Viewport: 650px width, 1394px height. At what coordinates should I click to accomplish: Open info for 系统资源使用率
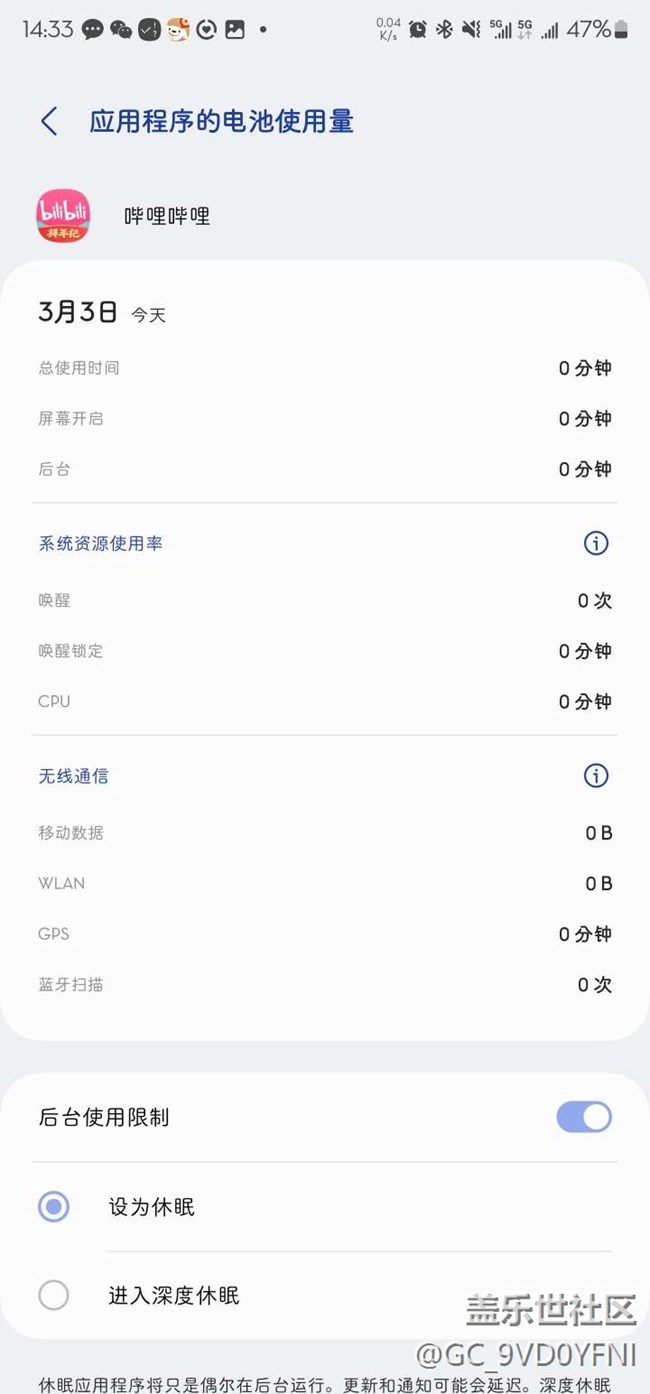pyautogui.click(x=596, y=543)
